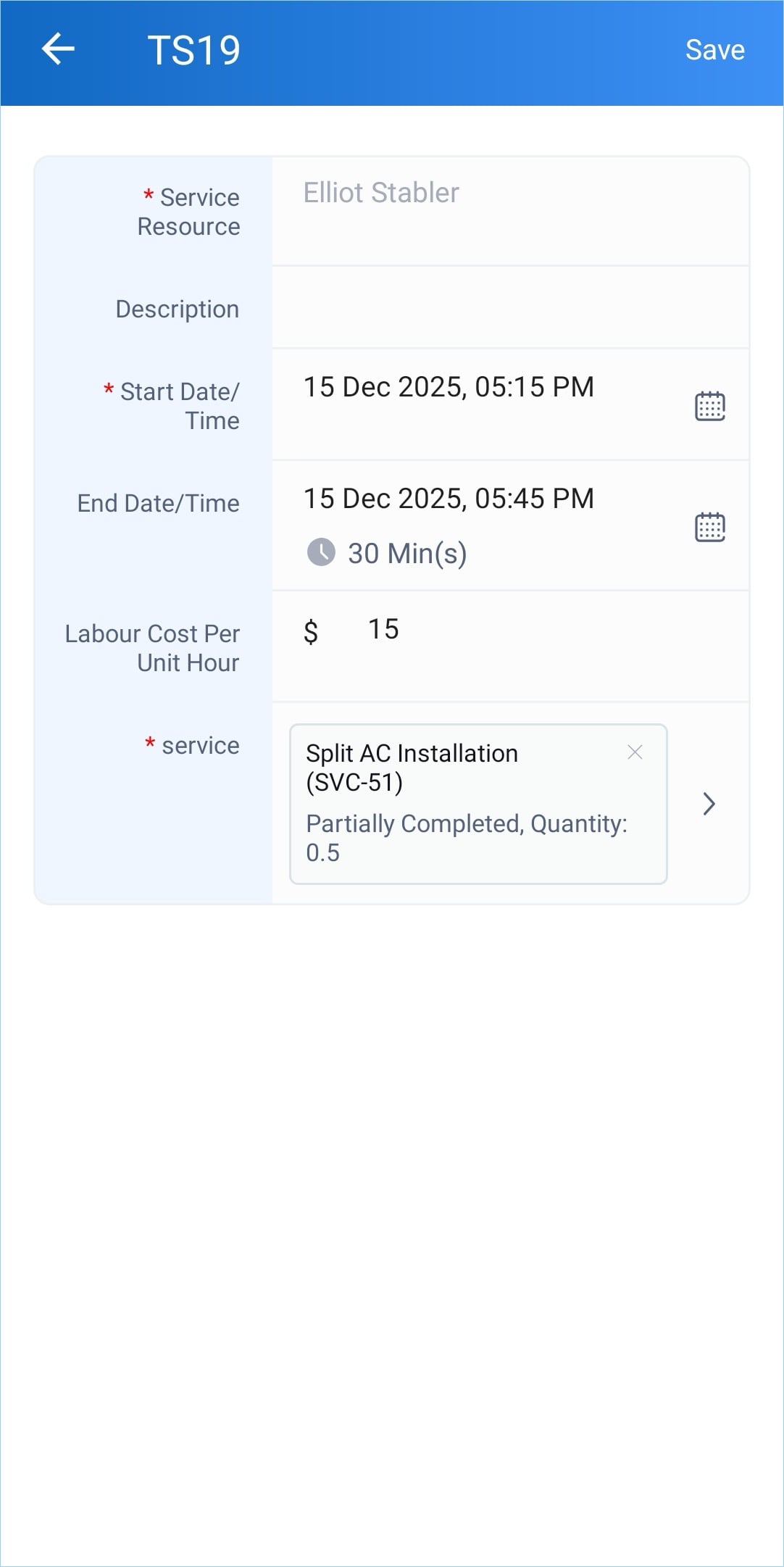This screenshot has height=1567, width=784.
Task: Remove Split AC Installation service
Action: [635, 752]
